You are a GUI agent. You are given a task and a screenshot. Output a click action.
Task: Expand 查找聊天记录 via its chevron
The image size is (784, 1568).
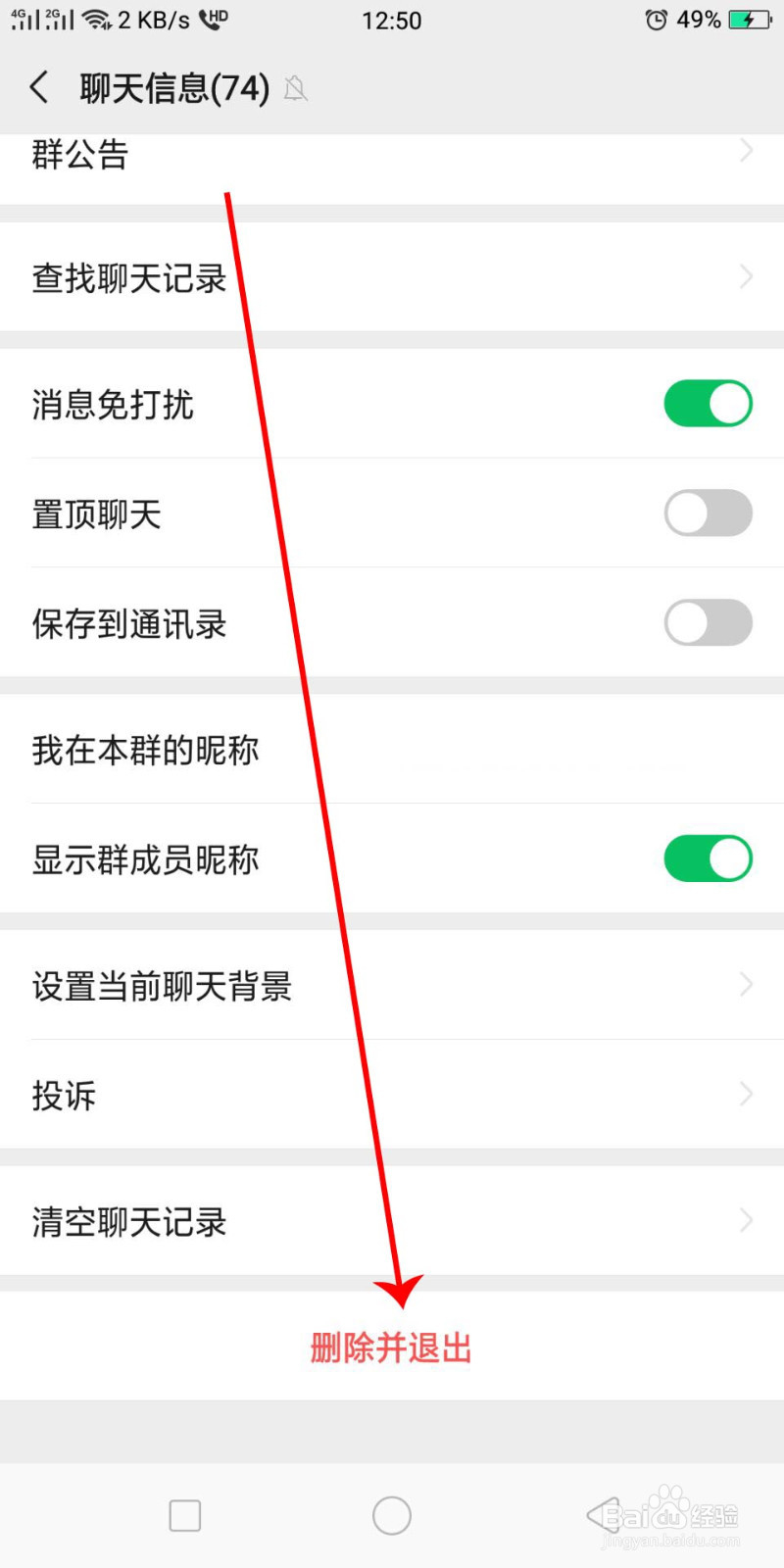point(747,277)
